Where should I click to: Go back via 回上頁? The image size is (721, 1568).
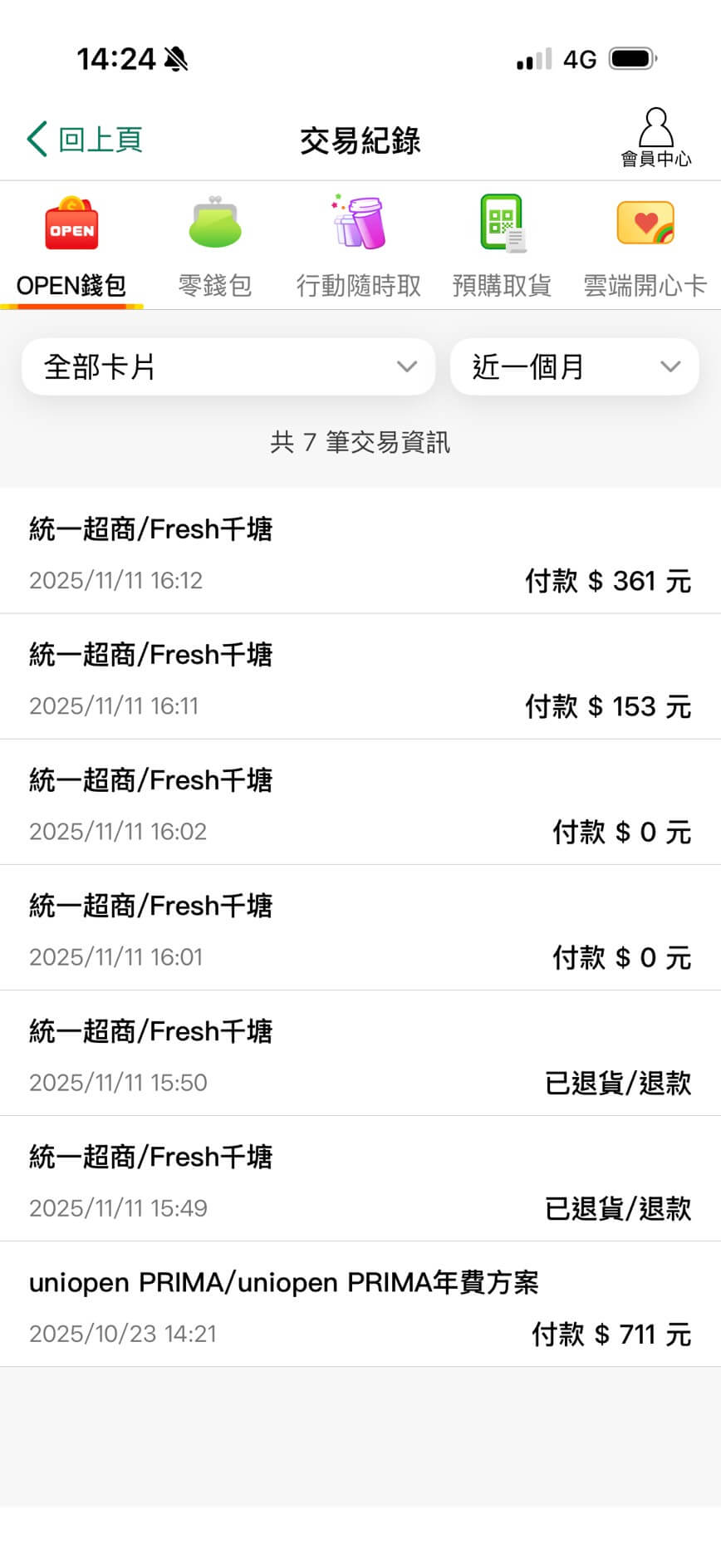point(85,140)
